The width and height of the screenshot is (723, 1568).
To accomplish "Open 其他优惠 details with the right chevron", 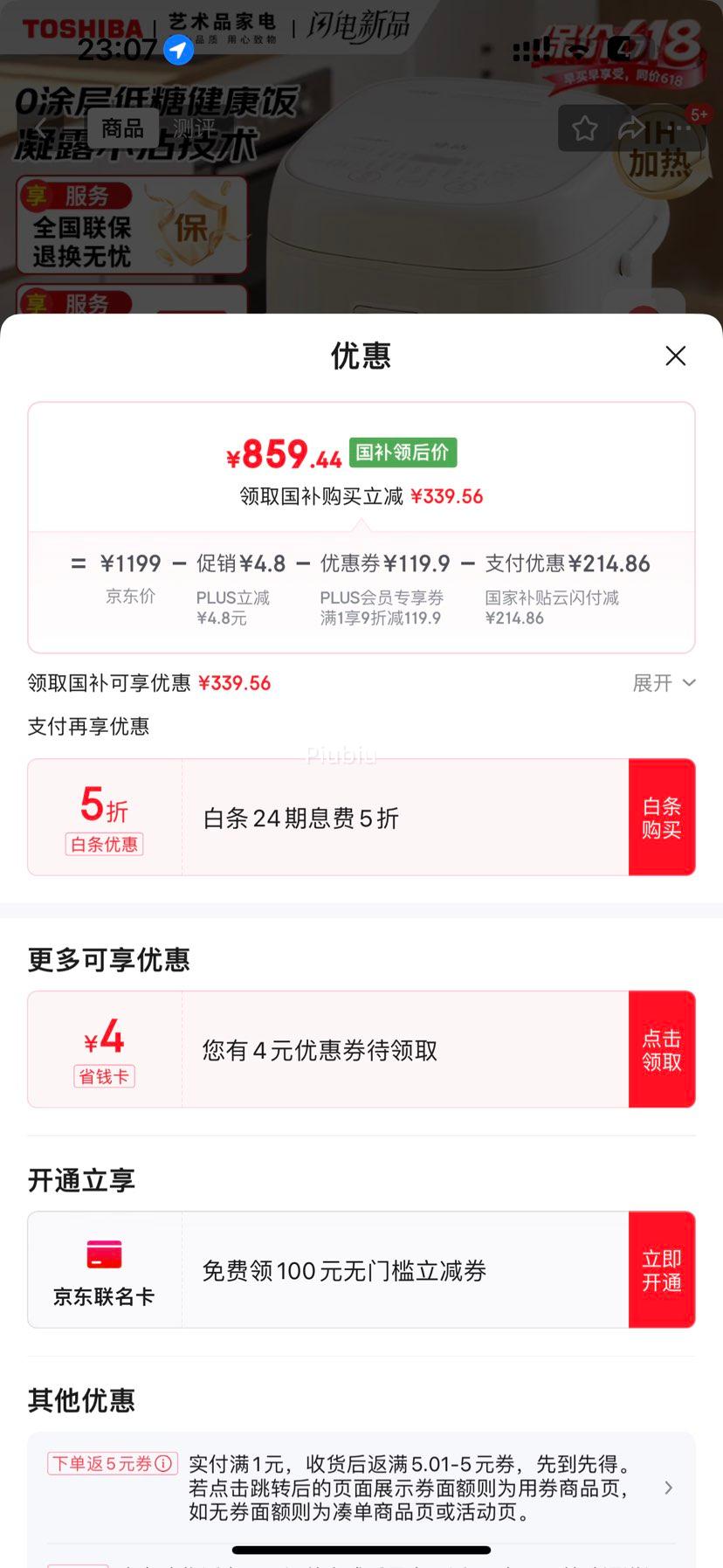I will coord(669,1488).
